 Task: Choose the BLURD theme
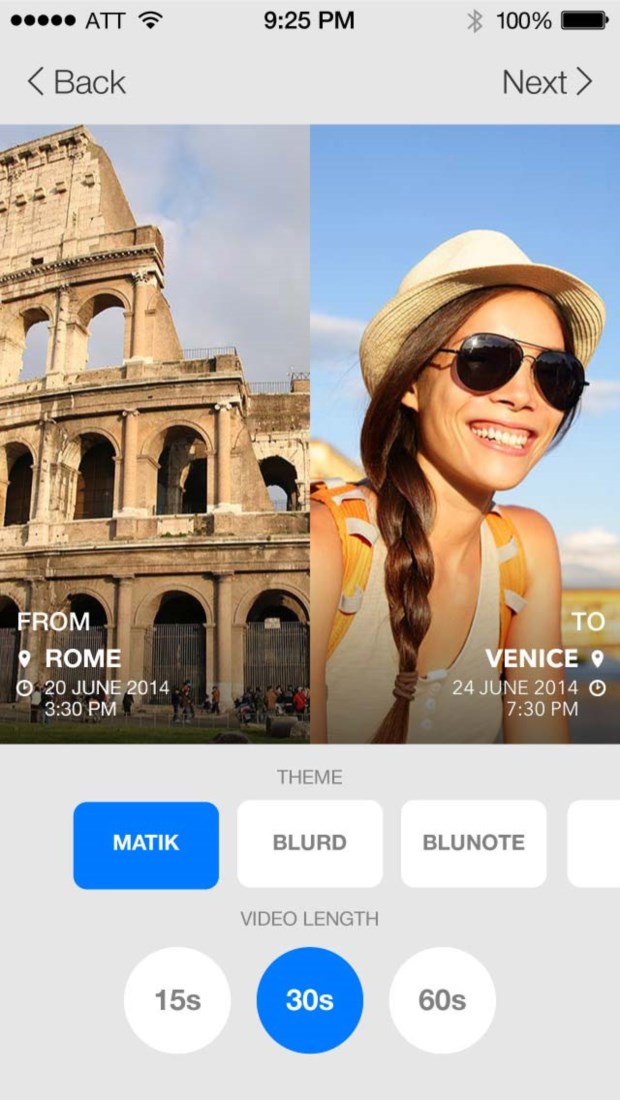[310, 844]
